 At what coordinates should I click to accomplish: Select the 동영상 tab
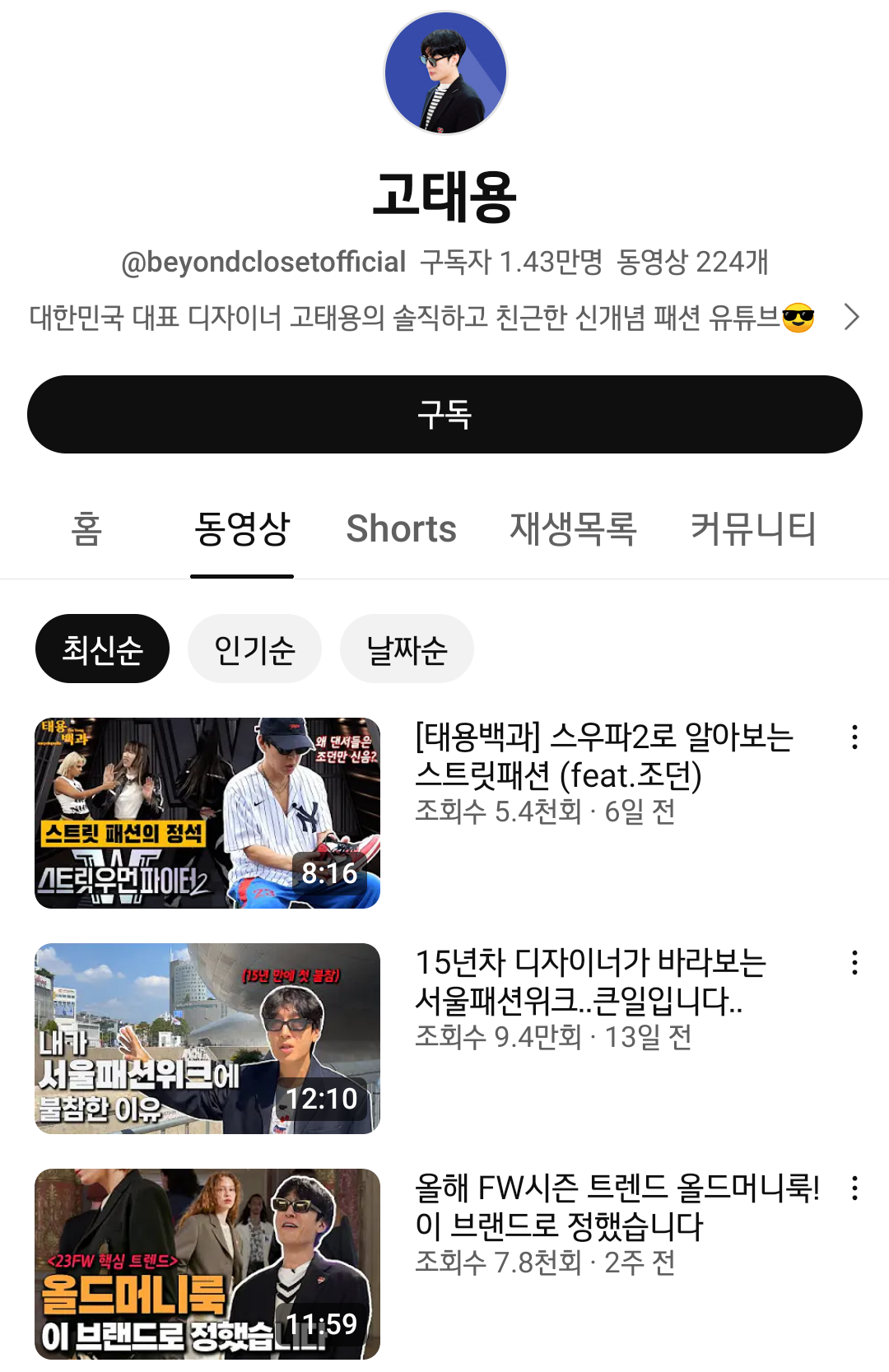click(242, 528)
